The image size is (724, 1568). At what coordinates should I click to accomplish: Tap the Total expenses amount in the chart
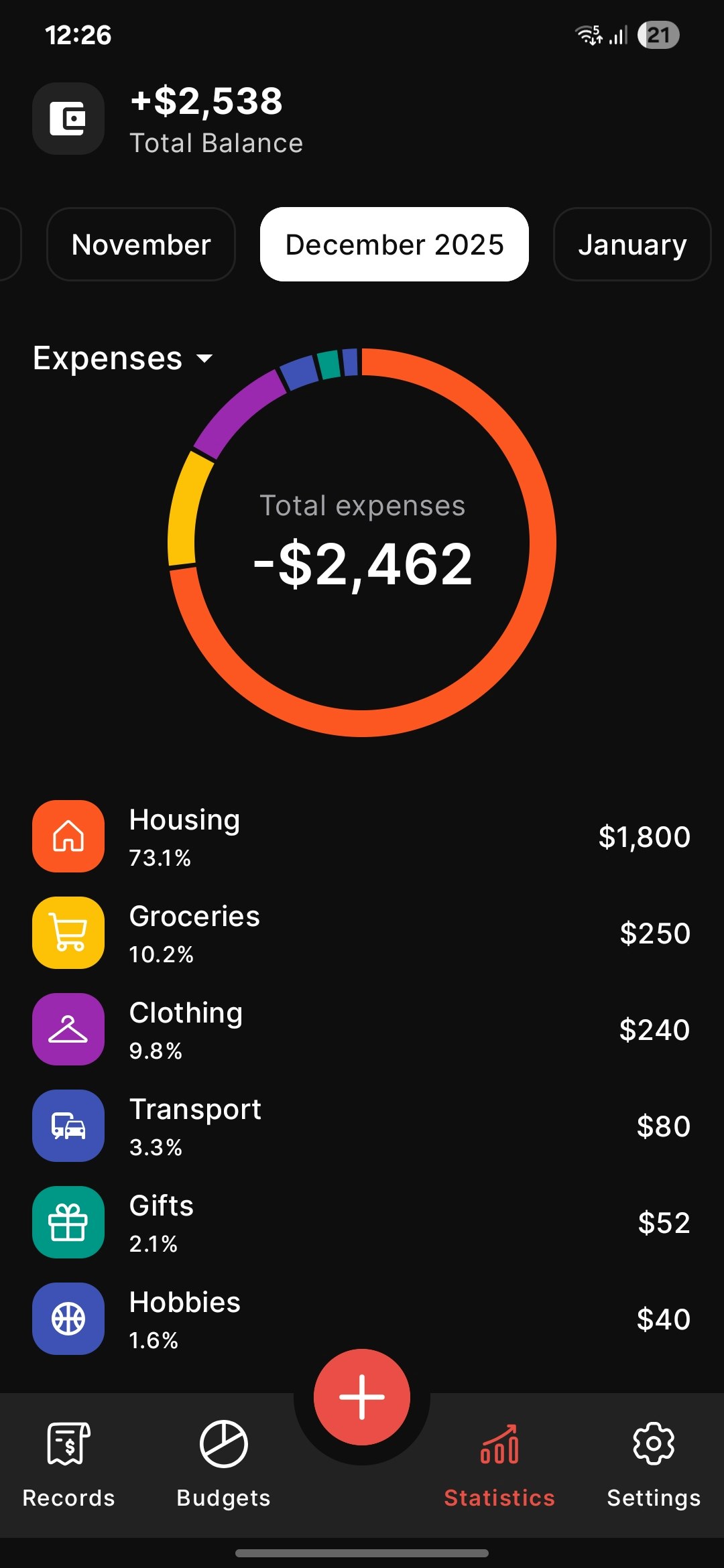click(x=362, y=562)
